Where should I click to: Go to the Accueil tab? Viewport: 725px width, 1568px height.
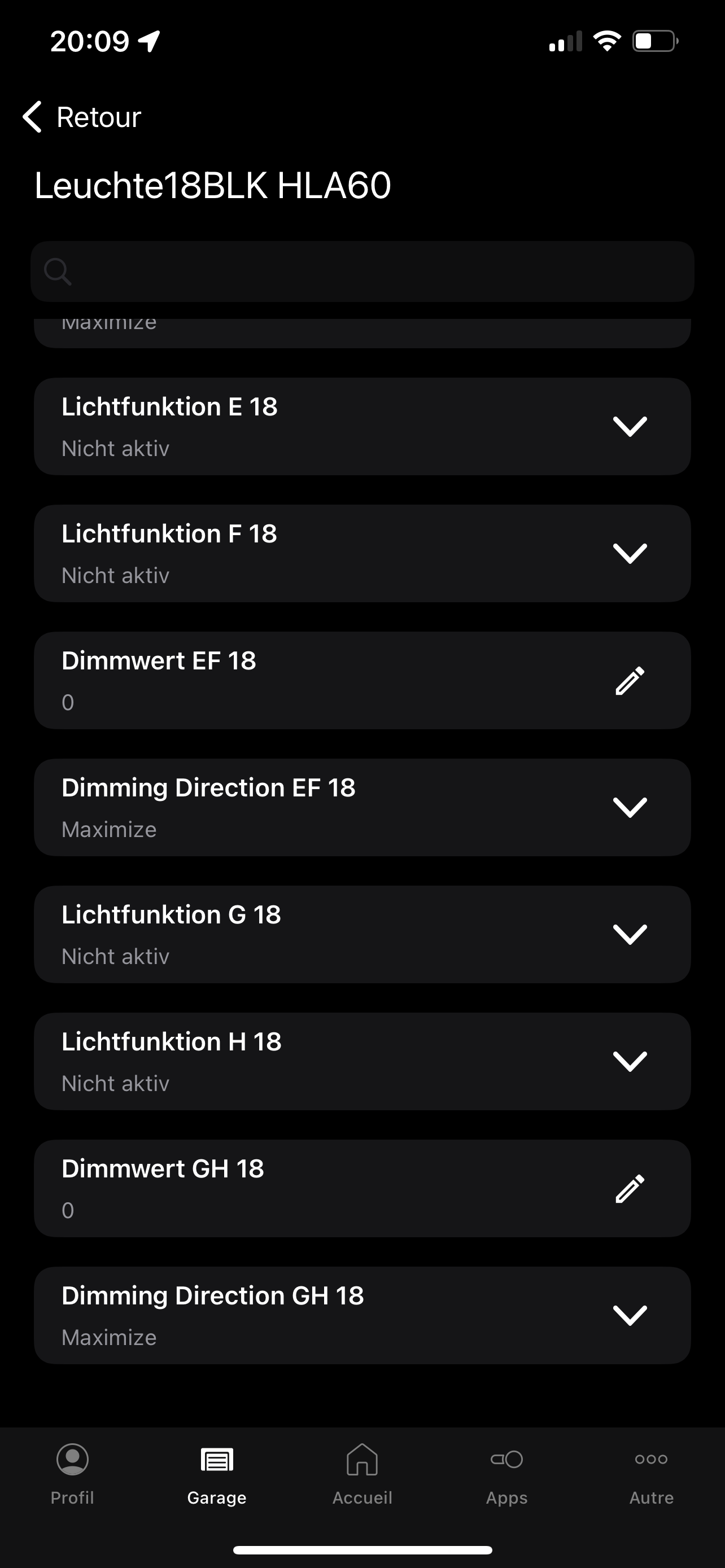point(362,1474)
